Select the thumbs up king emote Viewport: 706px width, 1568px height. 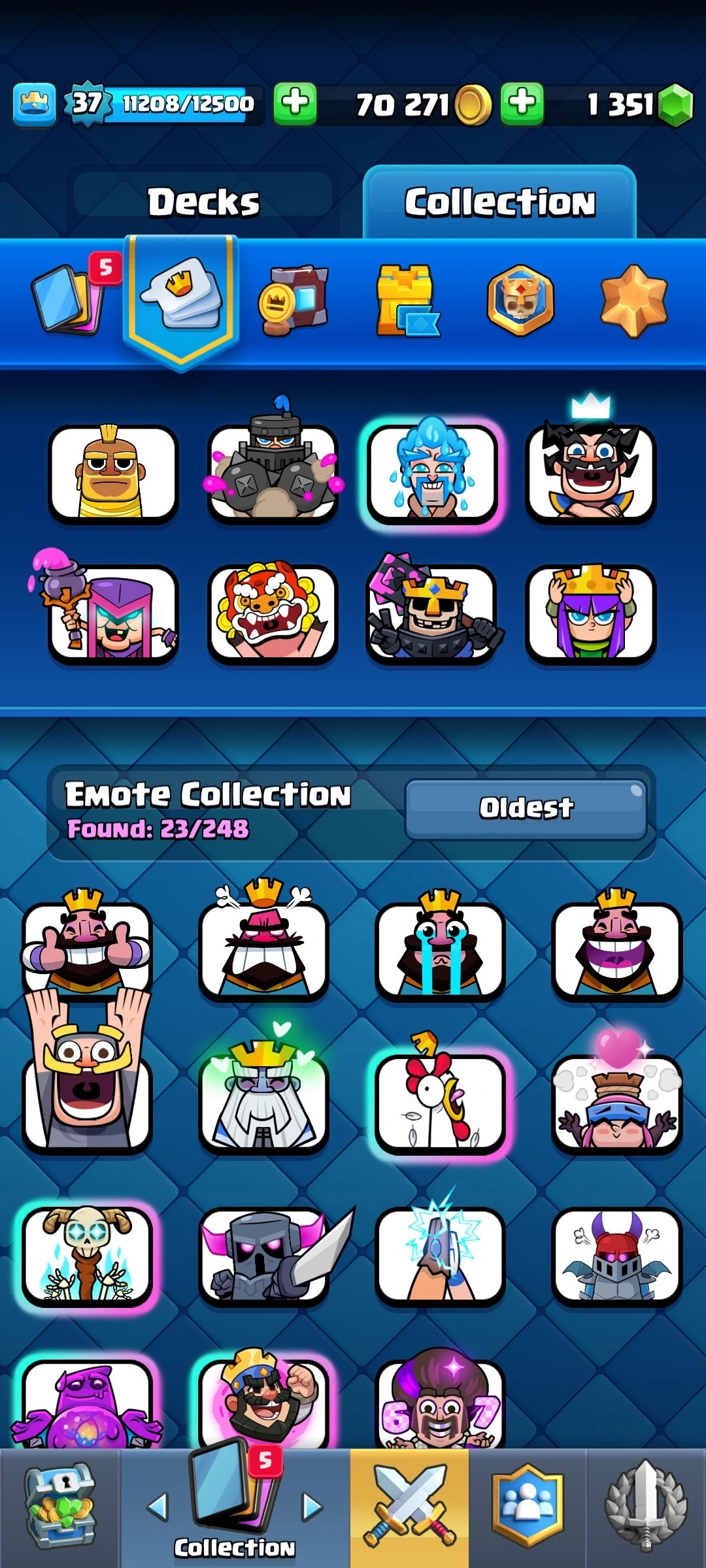pos(87,947)
